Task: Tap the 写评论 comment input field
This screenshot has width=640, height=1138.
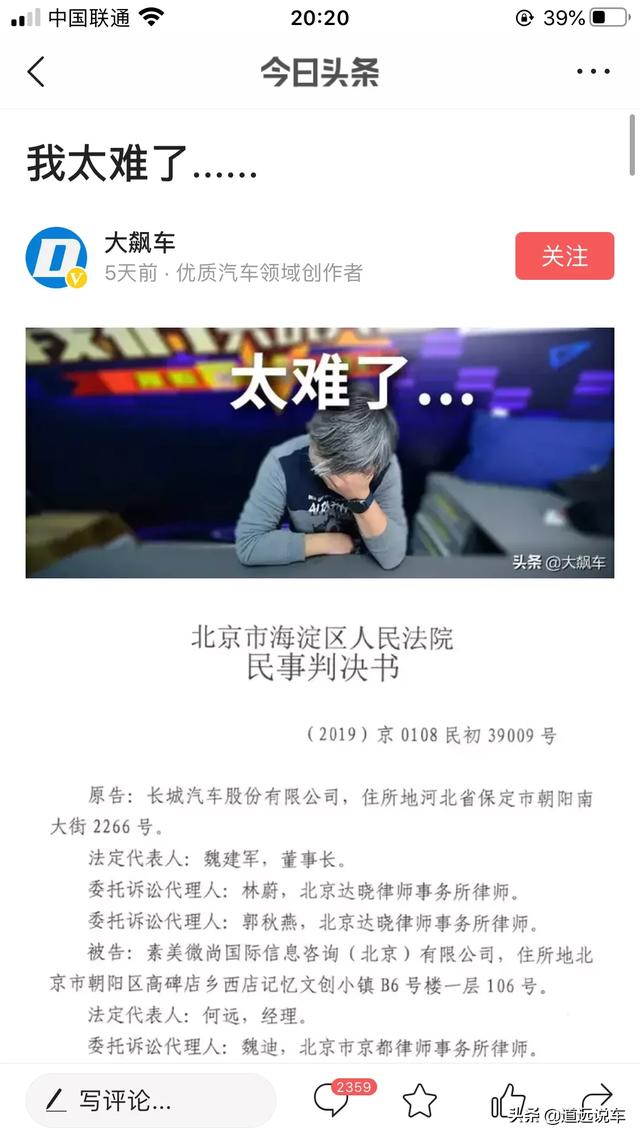Action: coord(150,1101)
